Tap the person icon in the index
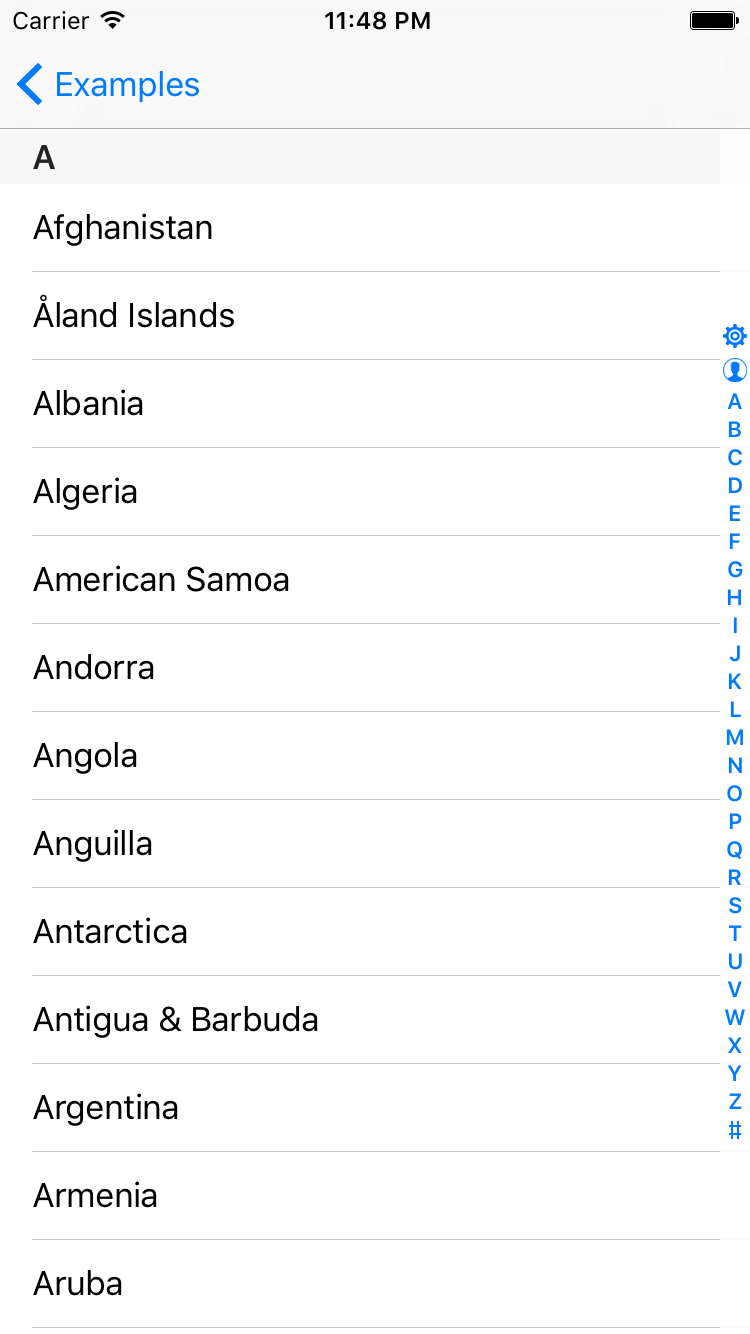This screenshot has width=750, height=1334. (735, 370)
